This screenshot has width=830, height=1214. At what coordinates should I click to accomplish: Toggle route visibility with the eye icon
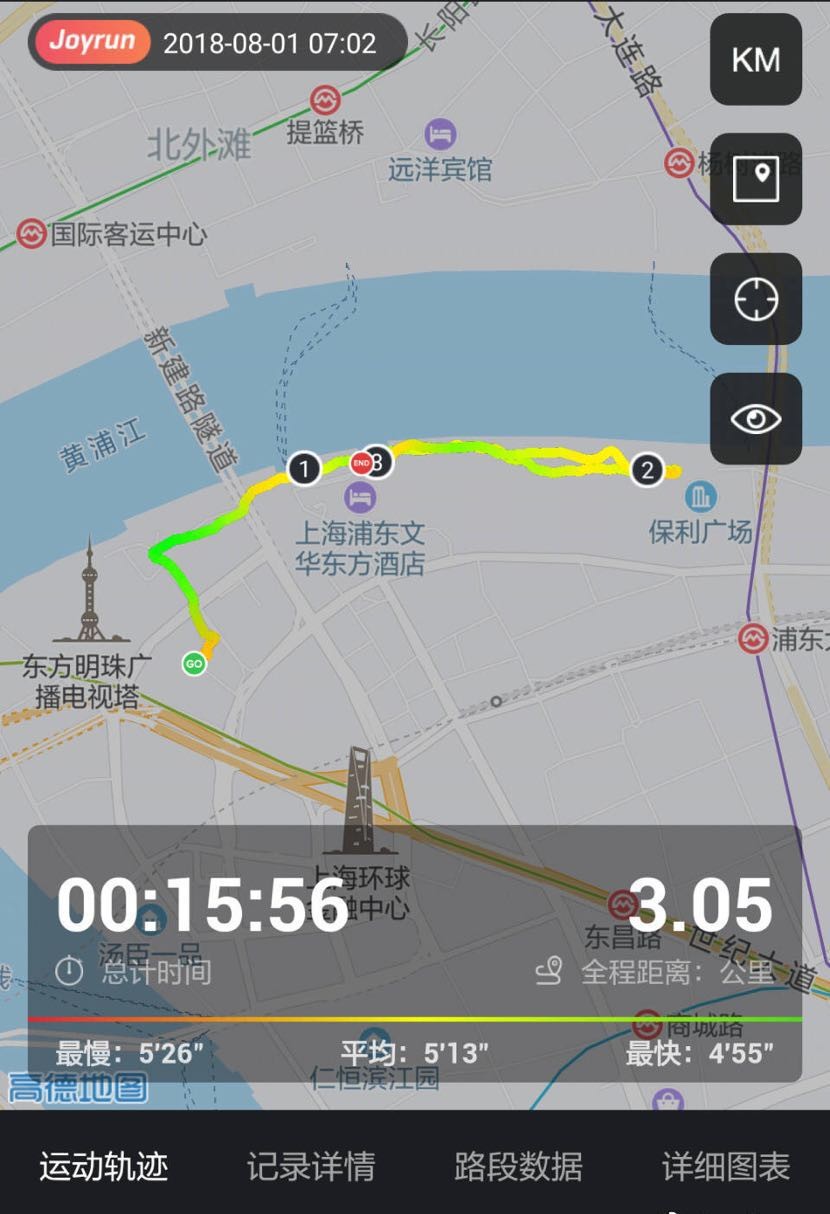tap(755, 419)
